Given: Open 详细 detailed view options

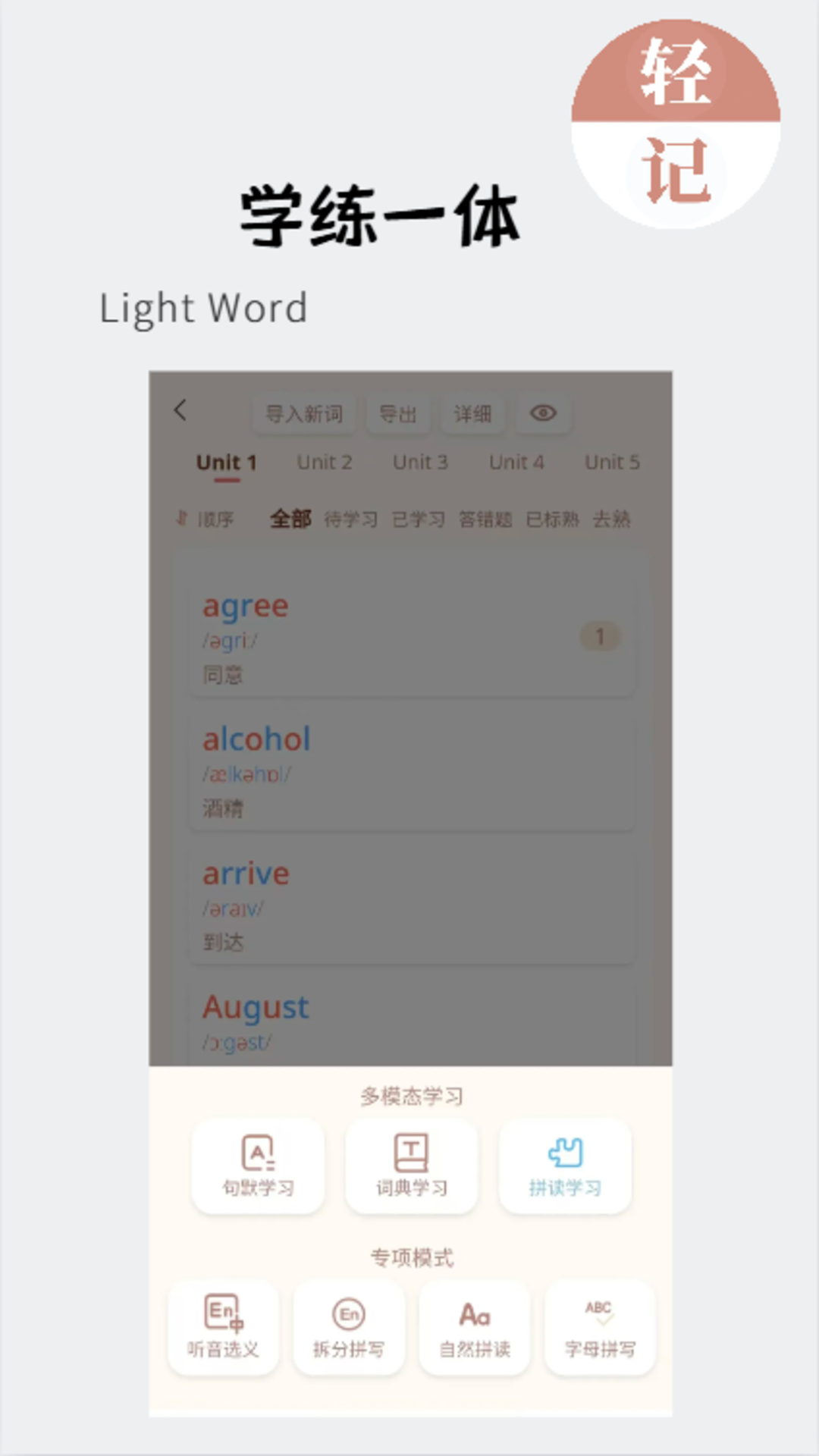Looking at the screenshot, I should click(x=472, y=414).
